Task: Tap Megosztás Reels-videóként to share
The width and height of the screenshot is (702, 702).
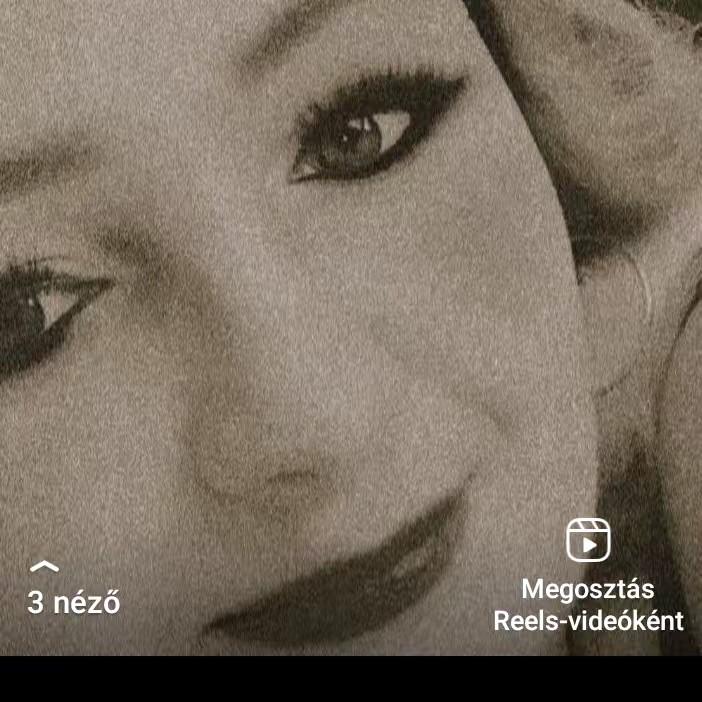Action: point(588,578)
